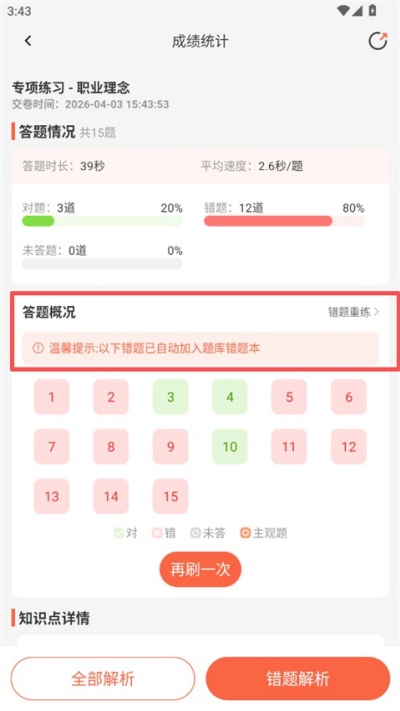The image size is (400, 711).
Task: Go back using the top-left arrow
Action: pos(28,41)
